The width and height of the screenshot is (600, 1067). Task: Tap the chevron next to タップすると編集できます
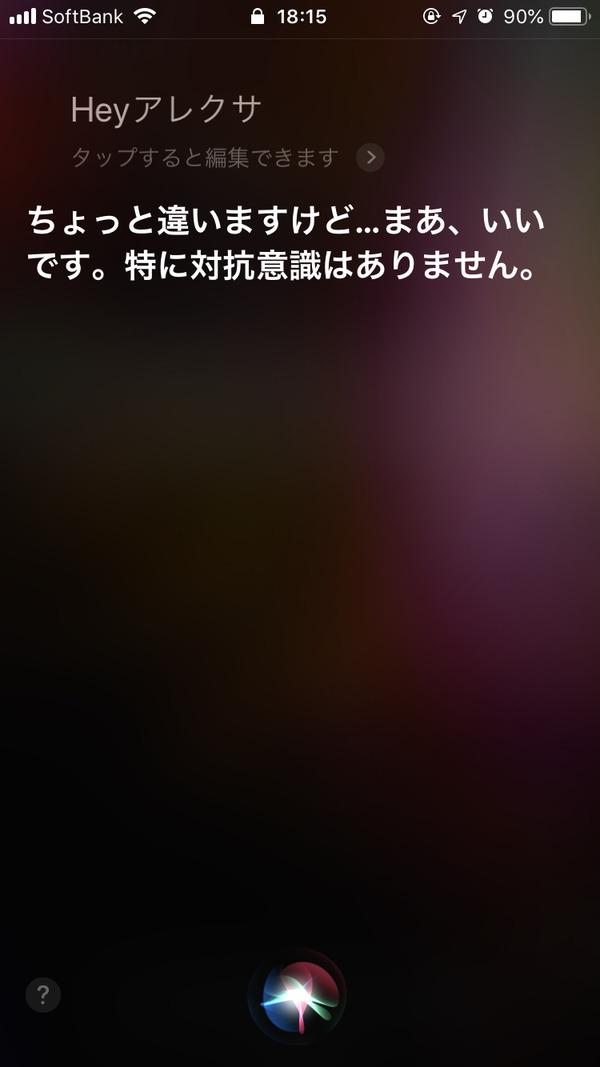[x=371, y=158]
